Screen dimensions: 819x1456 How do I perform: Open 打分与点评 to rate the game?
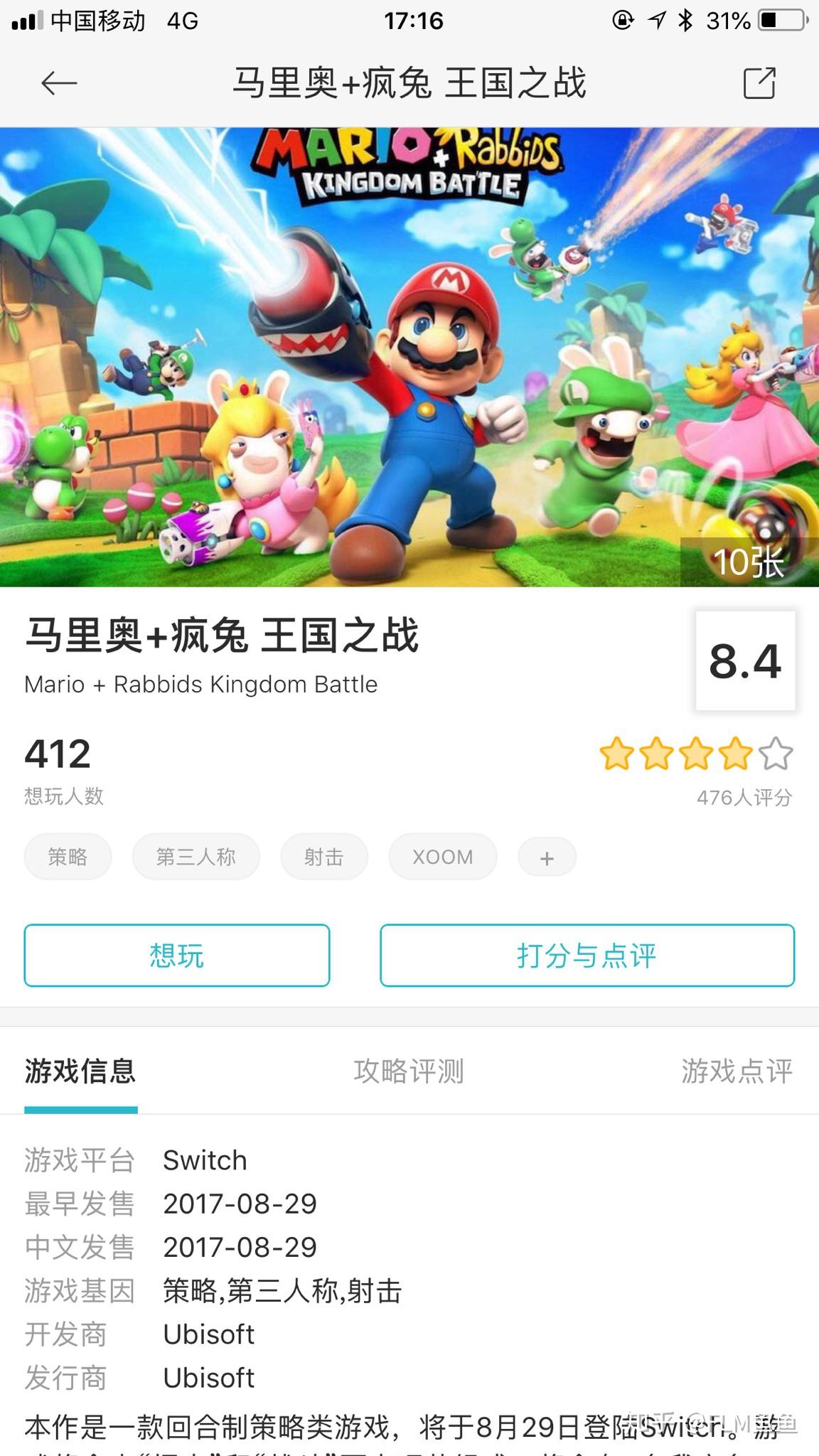click(587, 955)
